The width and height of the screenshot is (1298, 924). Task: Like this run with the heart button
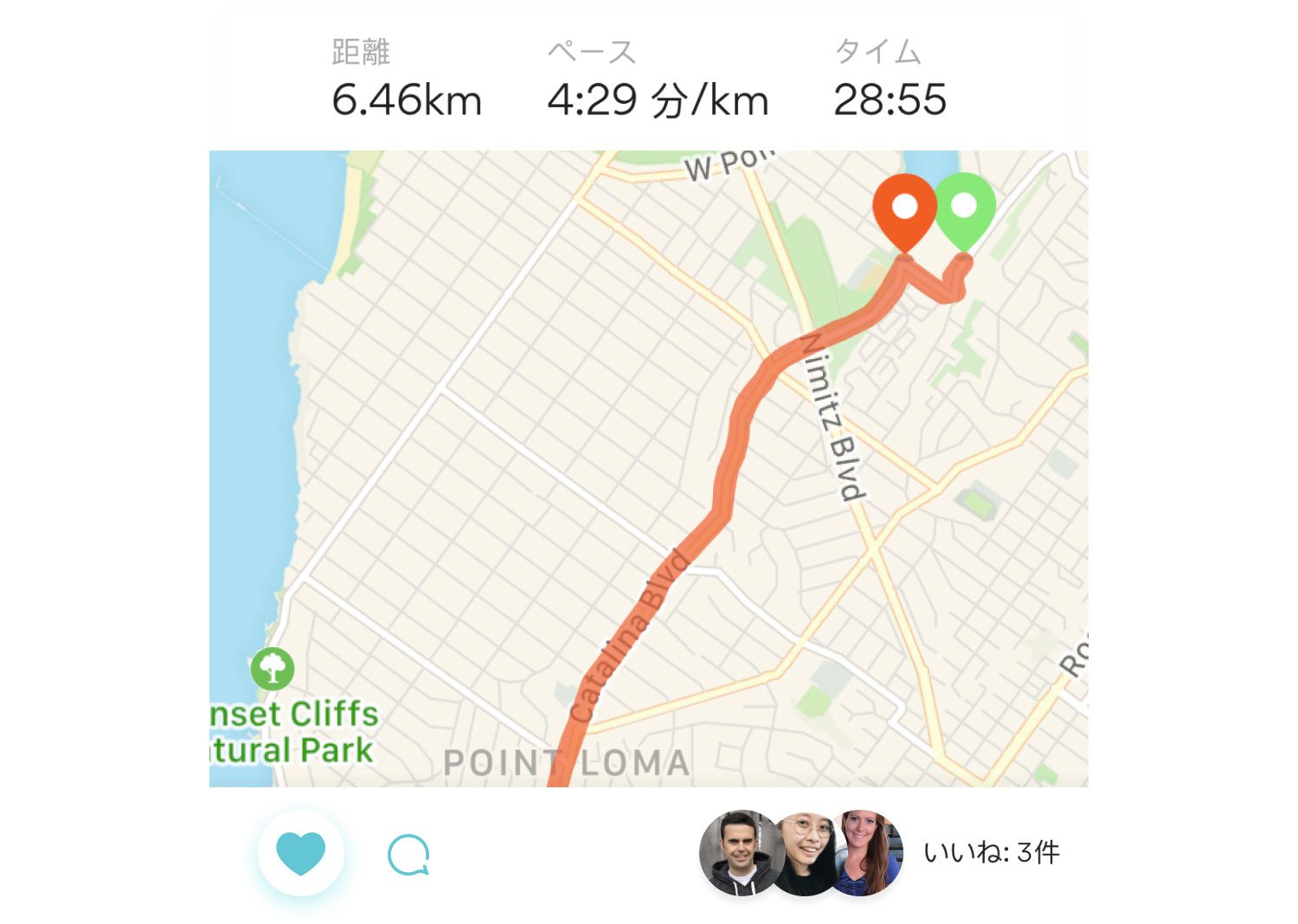coord(300,853)
